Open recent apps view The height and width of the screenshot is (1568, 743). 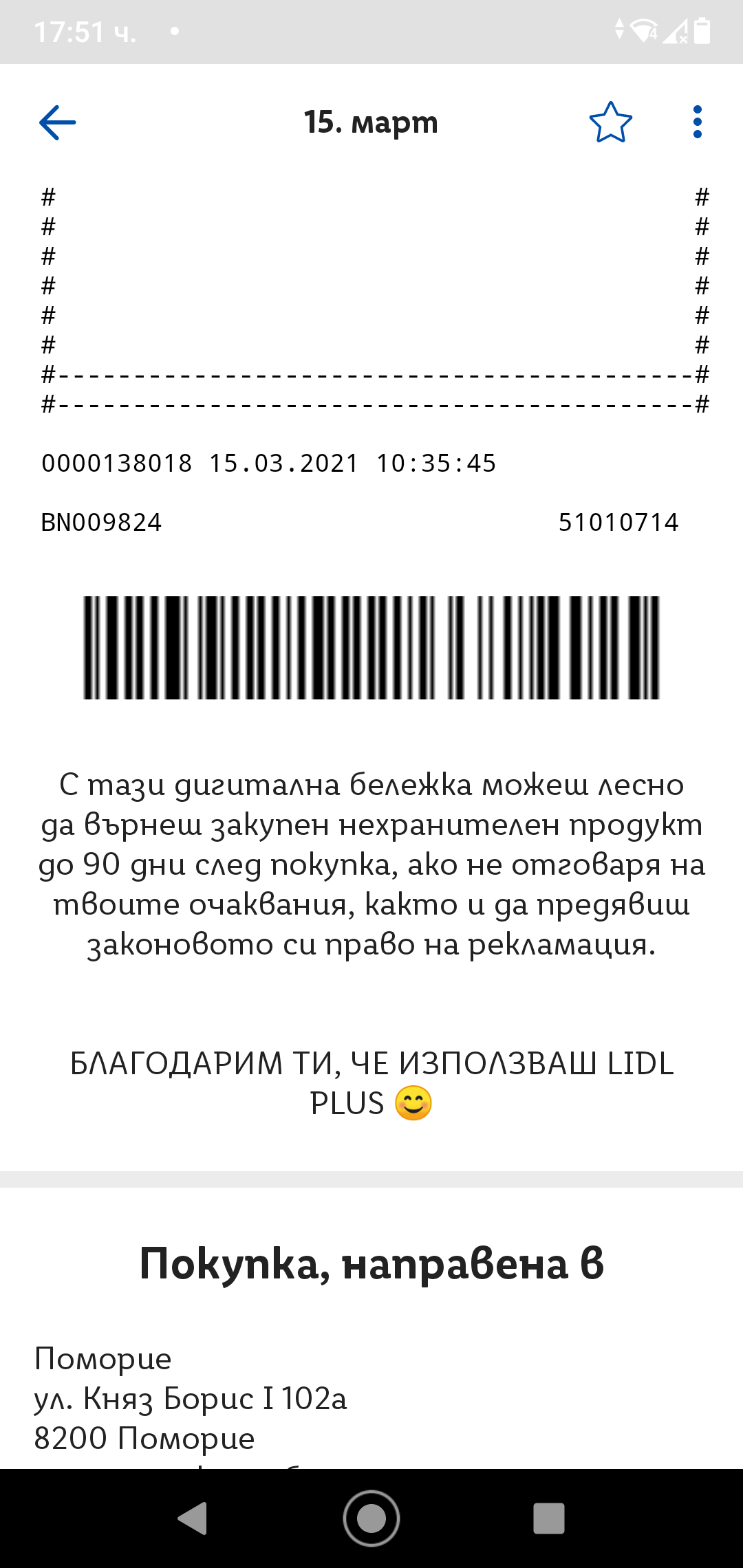(x=548, y=1518)
